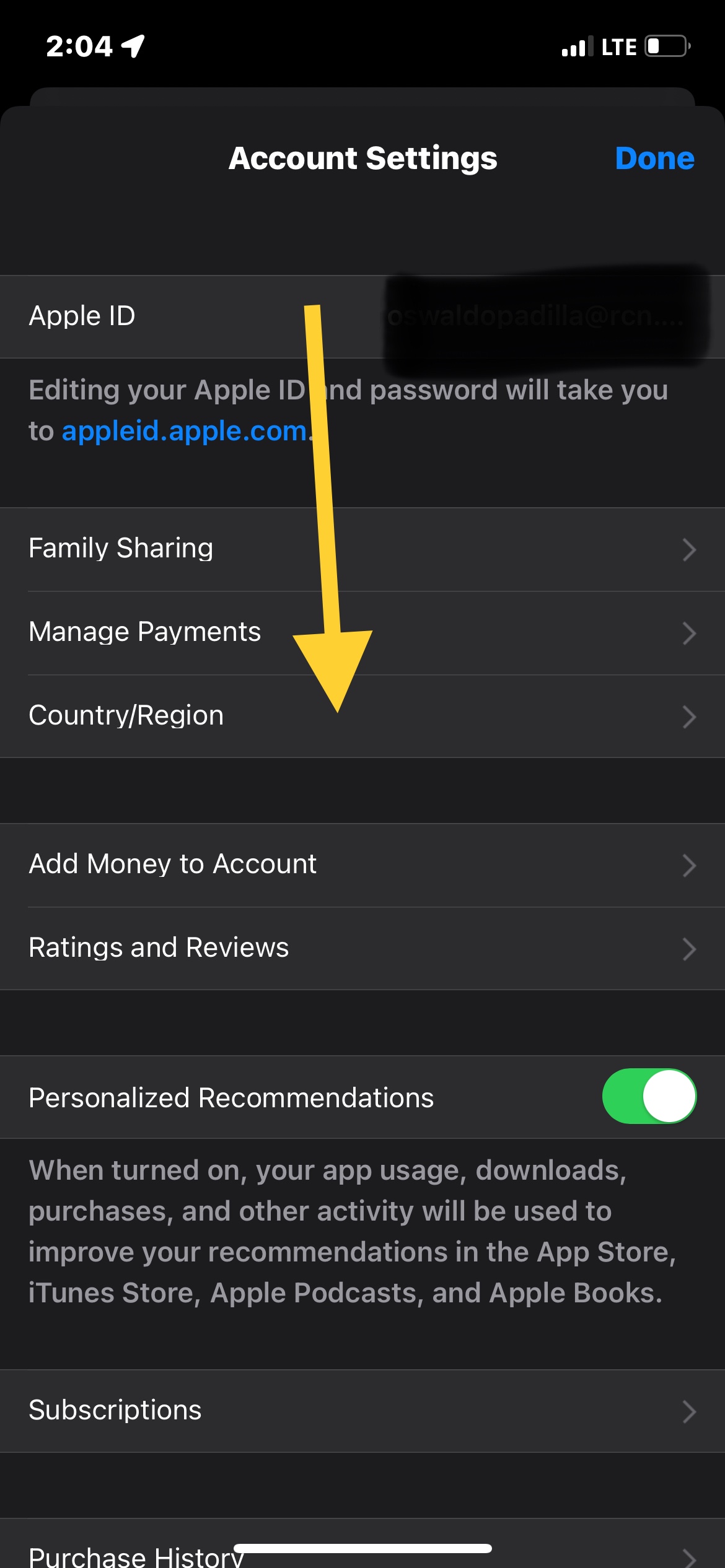The width and height of the screenshot is (725, 1568).
Task: Open Ratings and Reviews
Action: pyautogui.click(x=362, y=948)
